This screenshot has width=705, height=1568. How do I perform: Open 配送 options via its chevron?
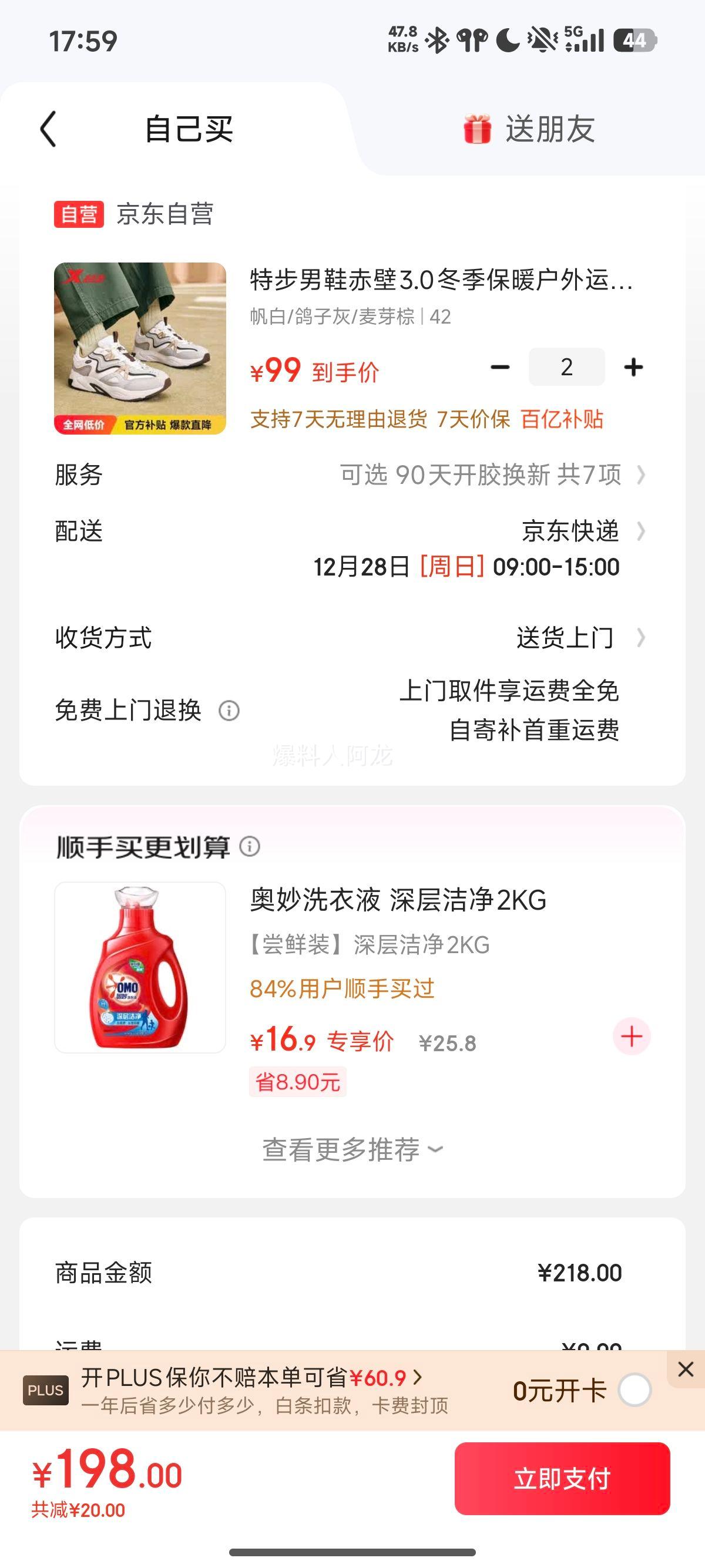pyautogui.click(x=641, y=530)
